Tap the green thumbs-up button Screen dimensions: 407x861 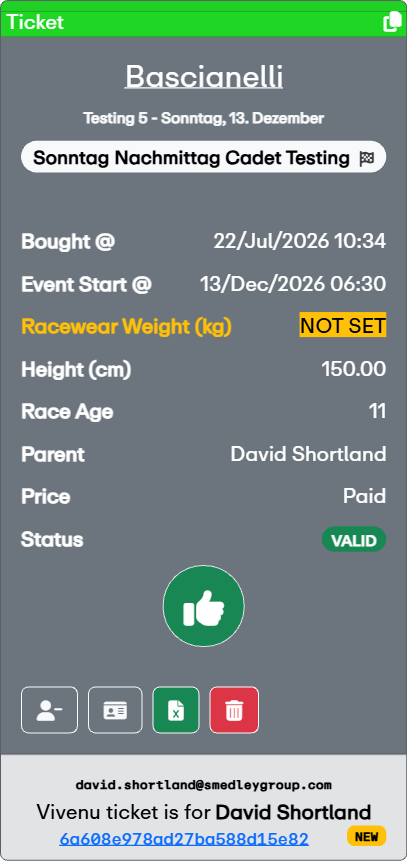click(204, 606)
